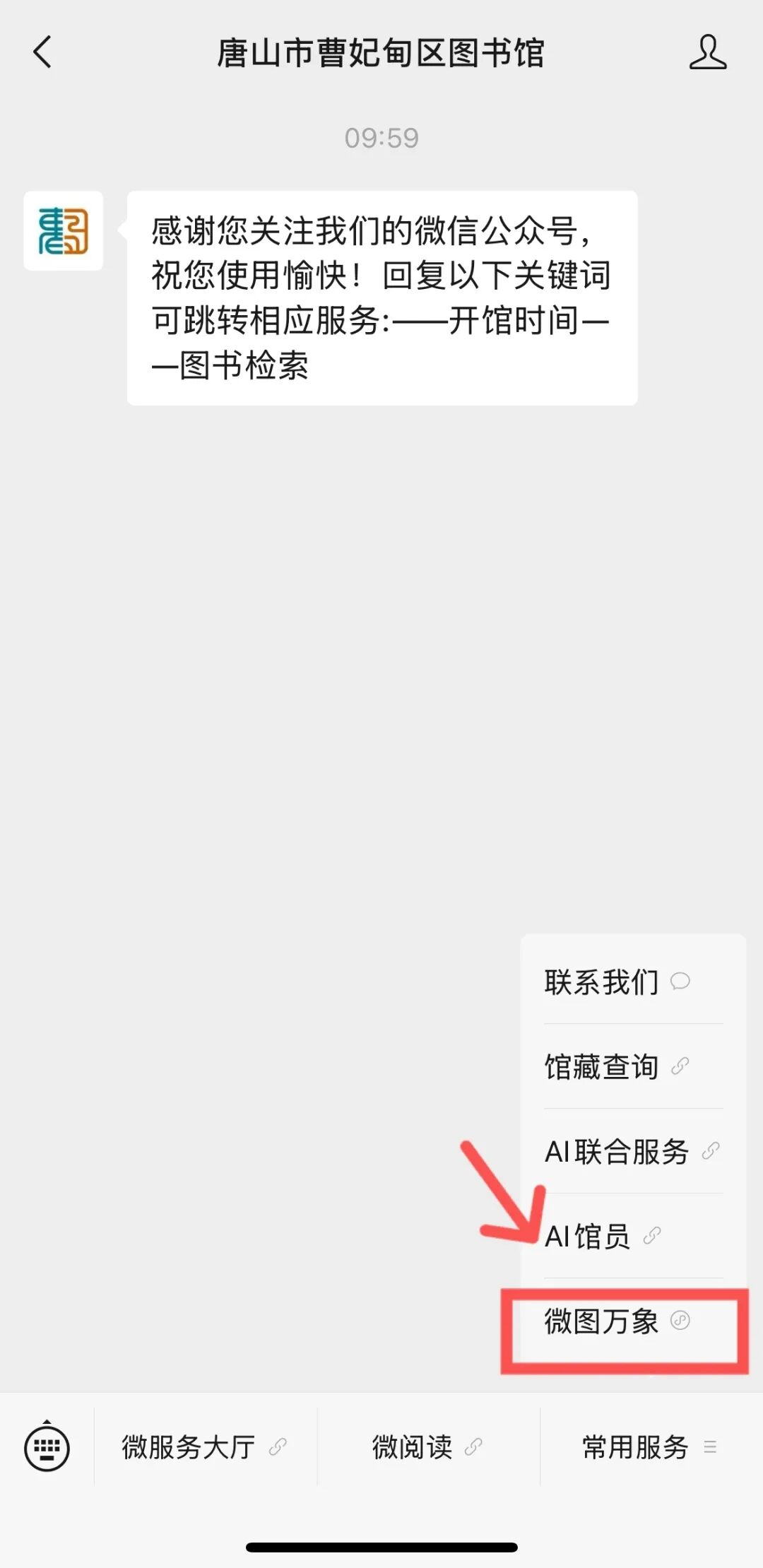Screen dimensions: 763x1568
Task: Open the AI馆员 option
Action: tap(603, 1236)
